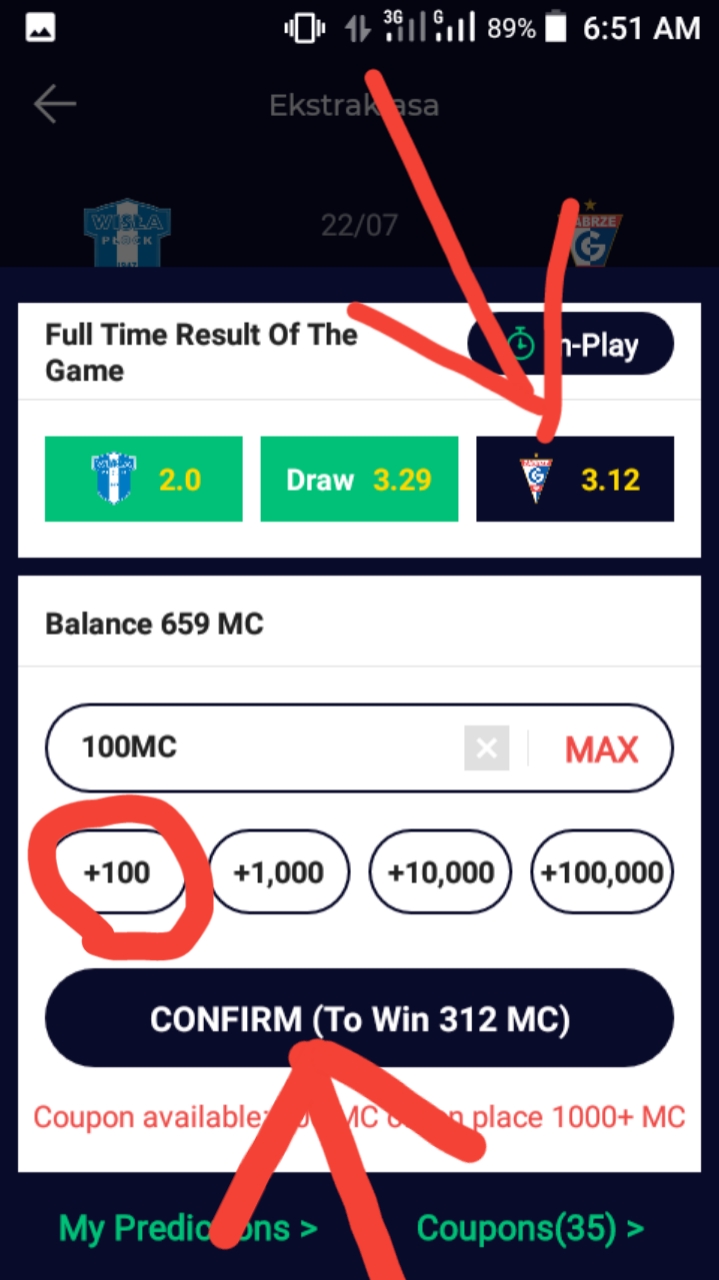View Coupons(35)

[x=530, y=1227]
